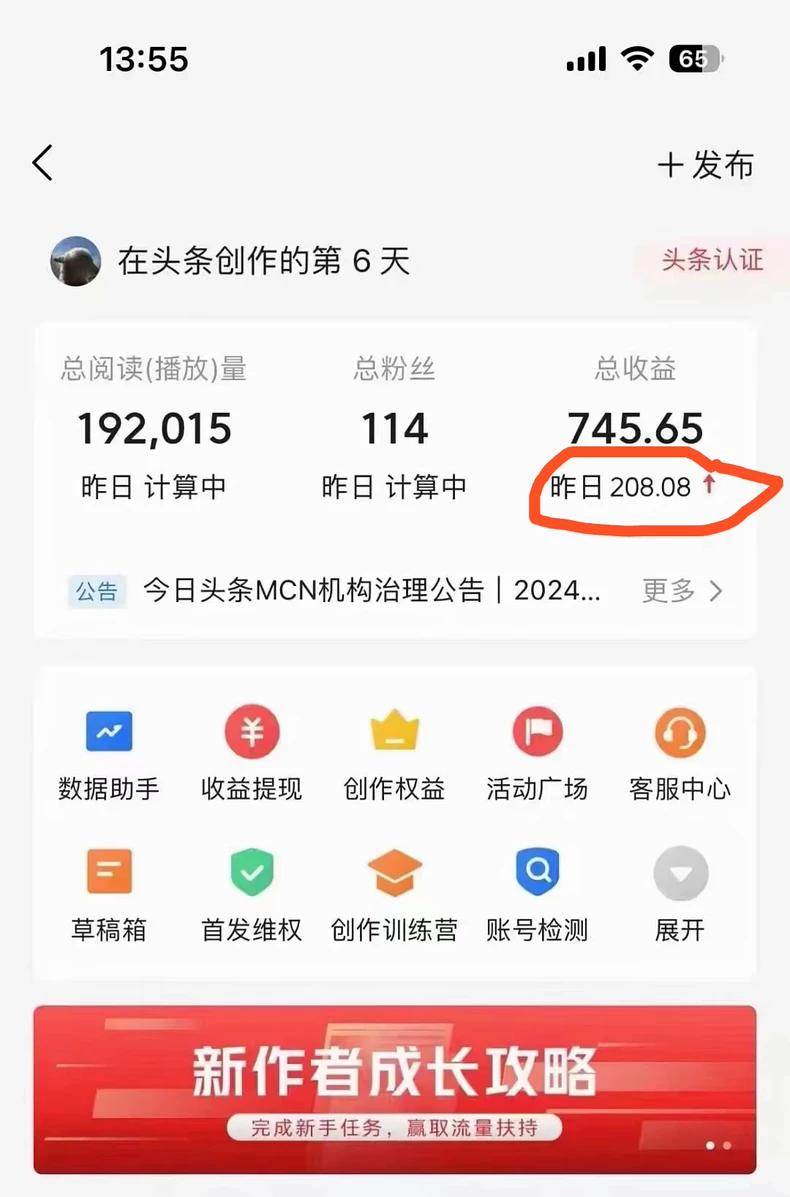View 更多 announcements
This screenshot has height=1197, width=790.
click(682, 590)
